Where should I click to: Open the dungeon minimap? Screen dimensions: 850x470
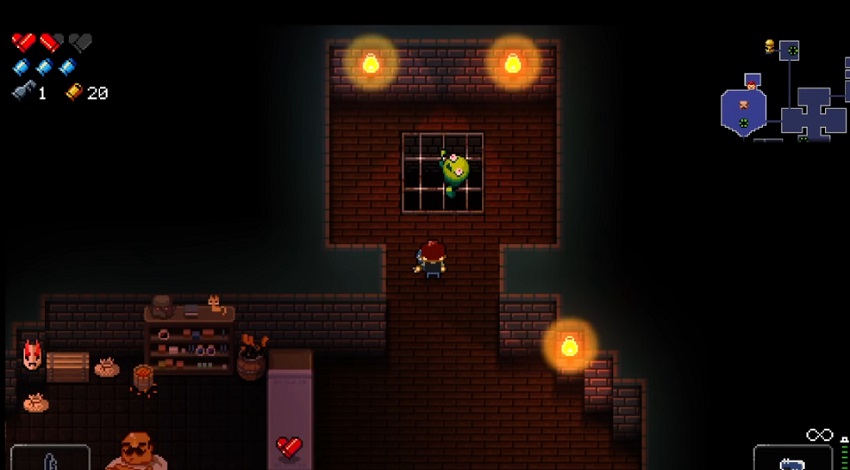(x=783, y=96)
